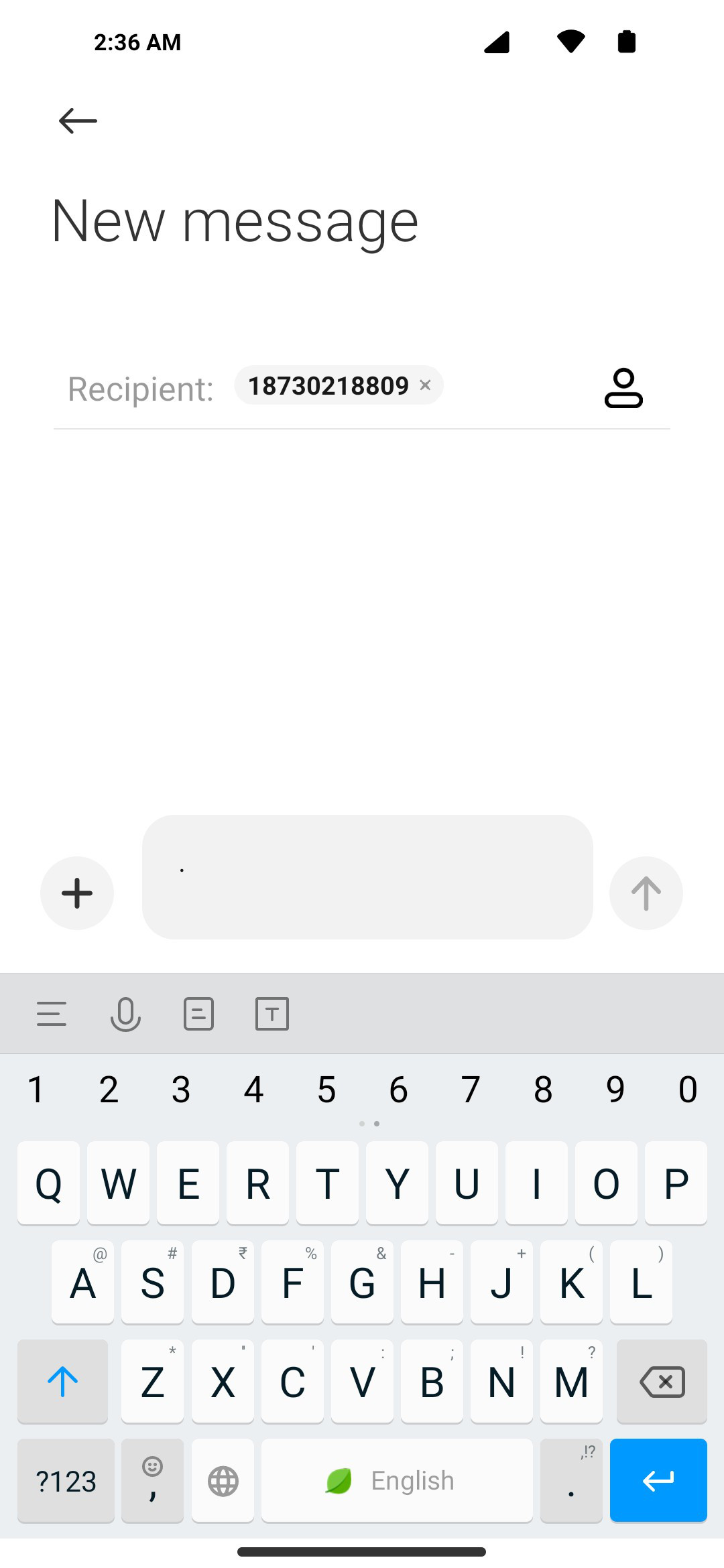Toggle the shift key
Screen dimensions: 724x1568
tap(62, 1382)
